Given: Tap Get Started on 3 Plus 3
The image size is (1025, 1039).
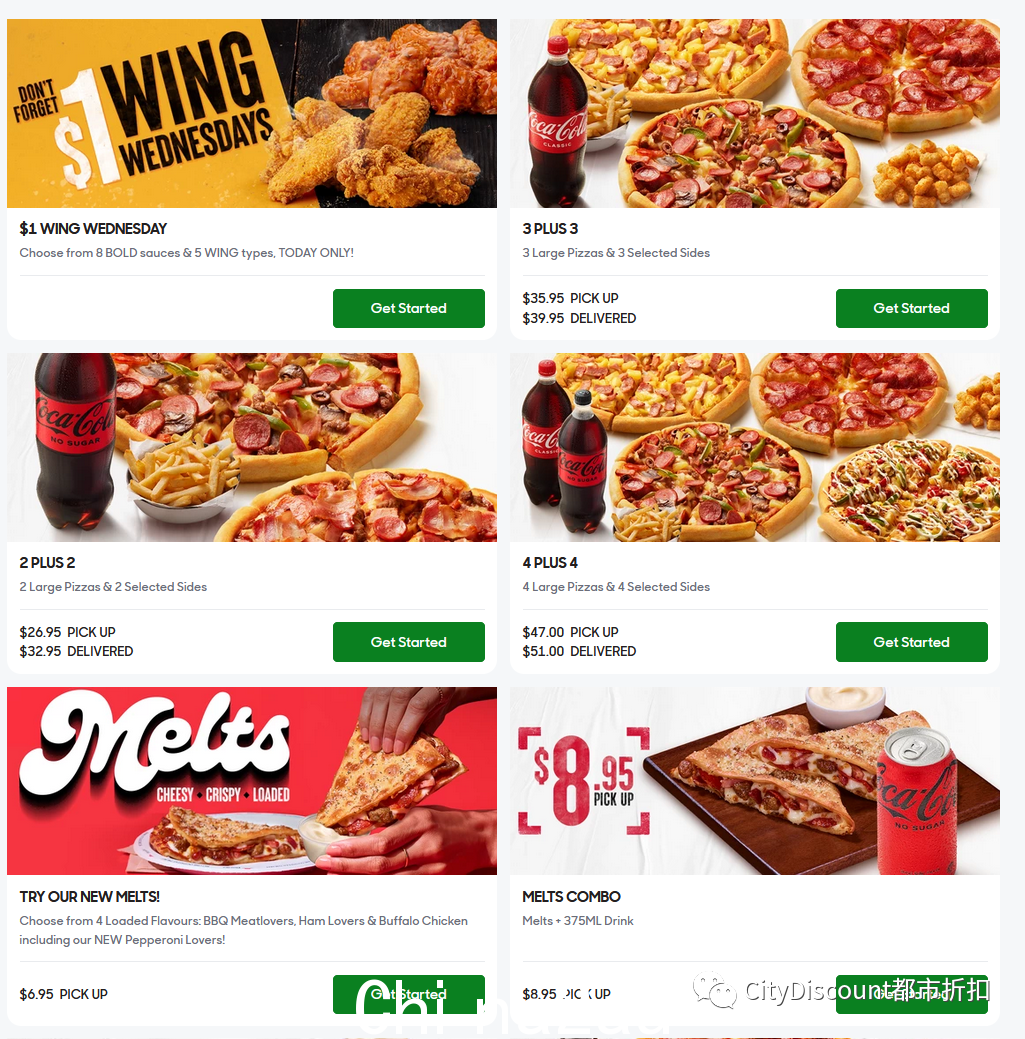Looking at the screenshot, I should pyautogui.click(x=911, y=308).
